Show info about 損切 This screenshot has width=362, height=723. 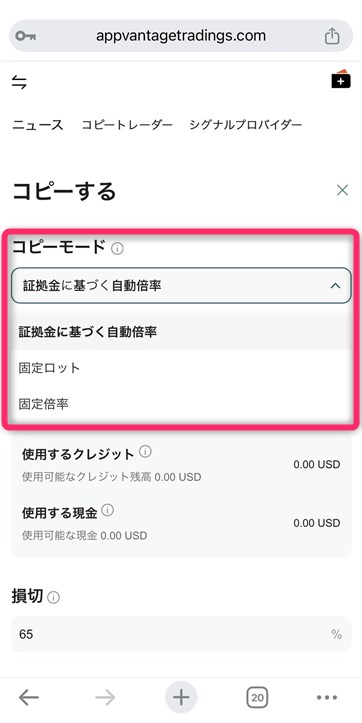(x=53, y=598)
